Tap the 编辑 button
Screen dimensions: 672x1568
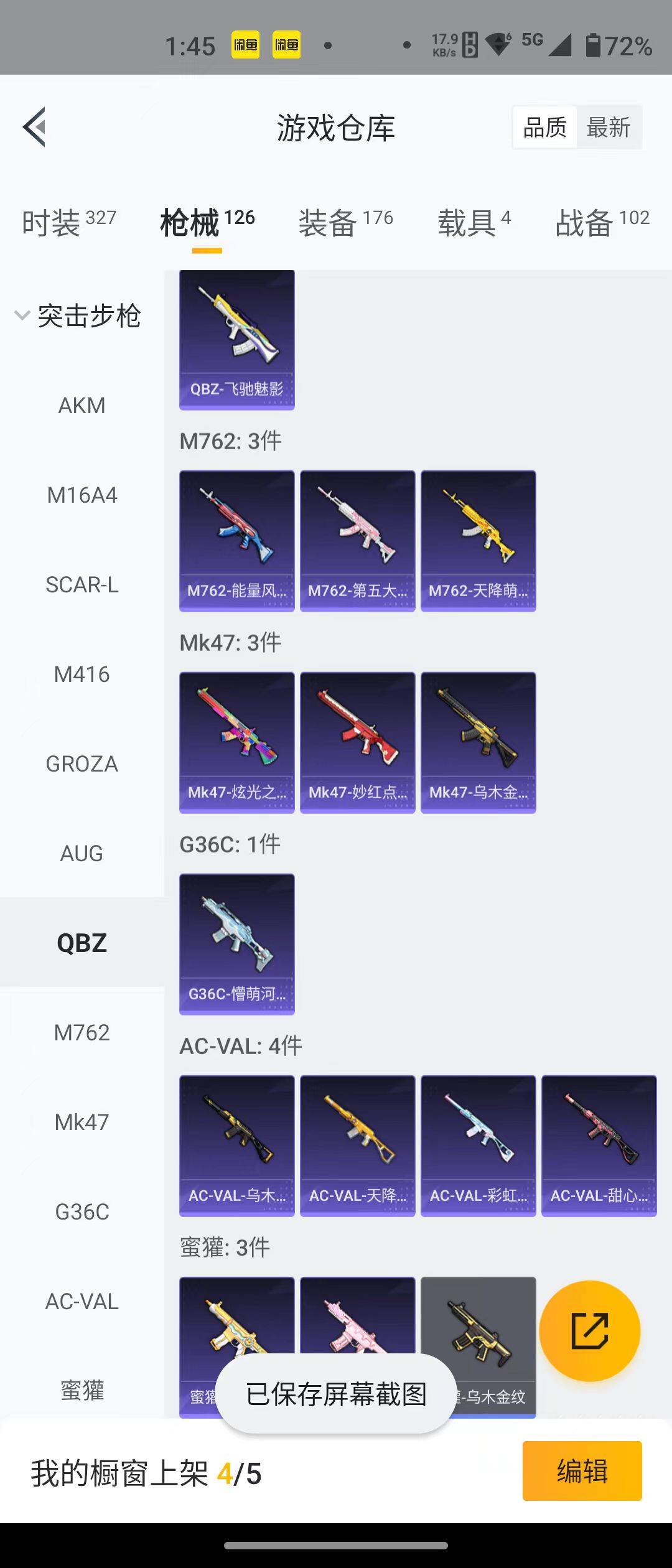click(x=582, y=1472)
